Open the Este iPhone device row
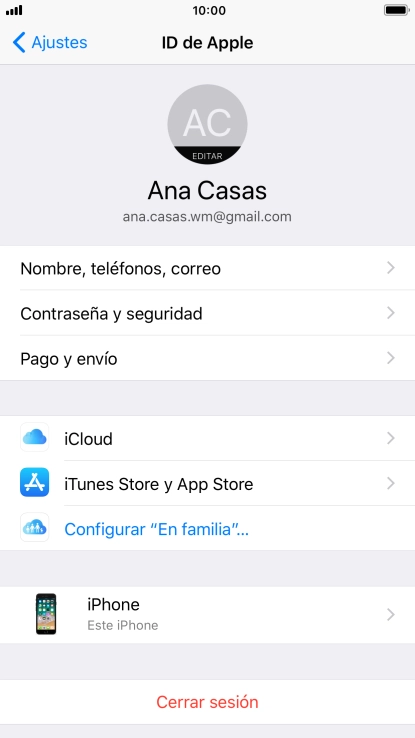 (x=208, y=615)
